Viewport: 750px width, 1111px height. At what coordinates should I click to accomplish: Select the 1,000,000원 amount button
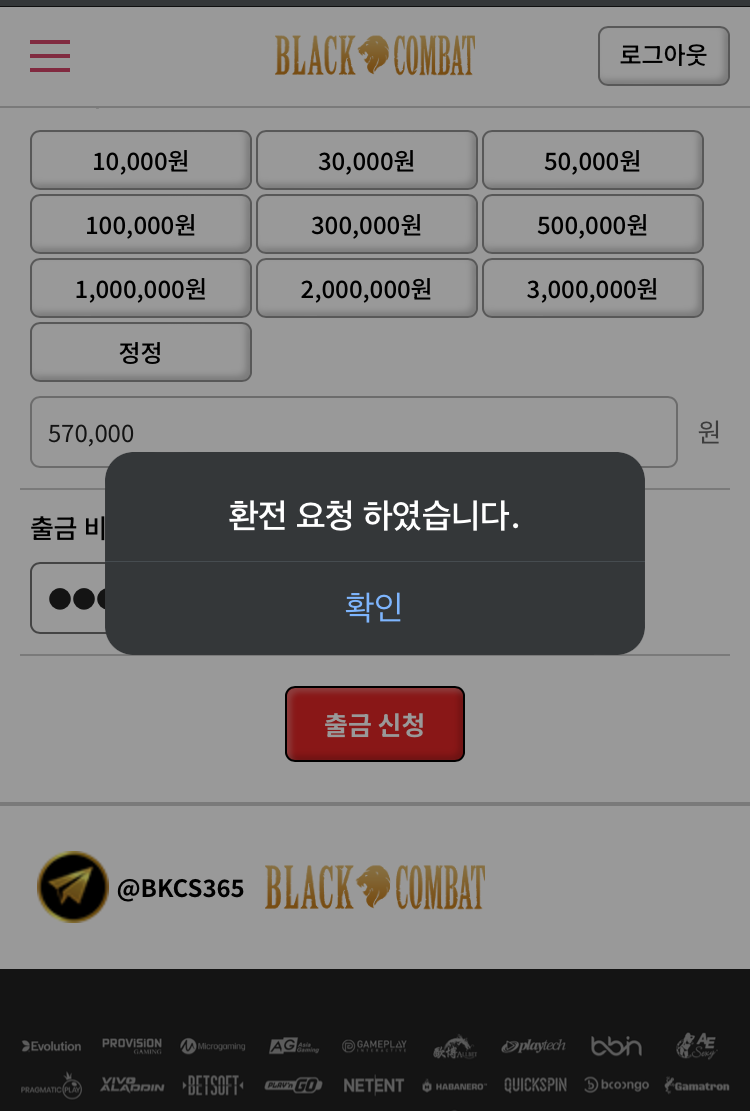(x=140, y=288)
